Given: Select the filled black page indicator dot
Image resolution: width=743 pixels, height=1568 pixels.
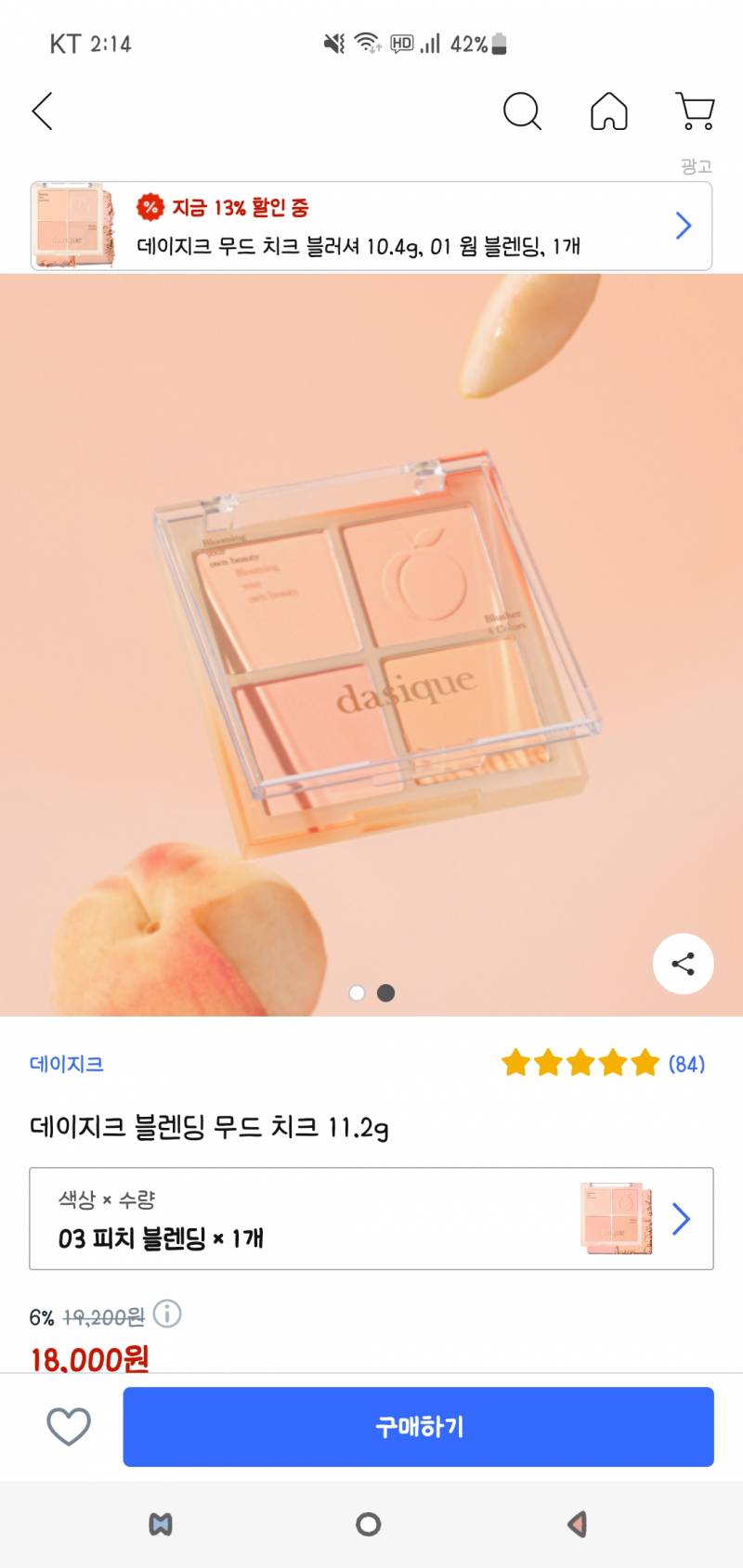Looking at the screenshot, I should pyautogui.click(x=386, y=993).
